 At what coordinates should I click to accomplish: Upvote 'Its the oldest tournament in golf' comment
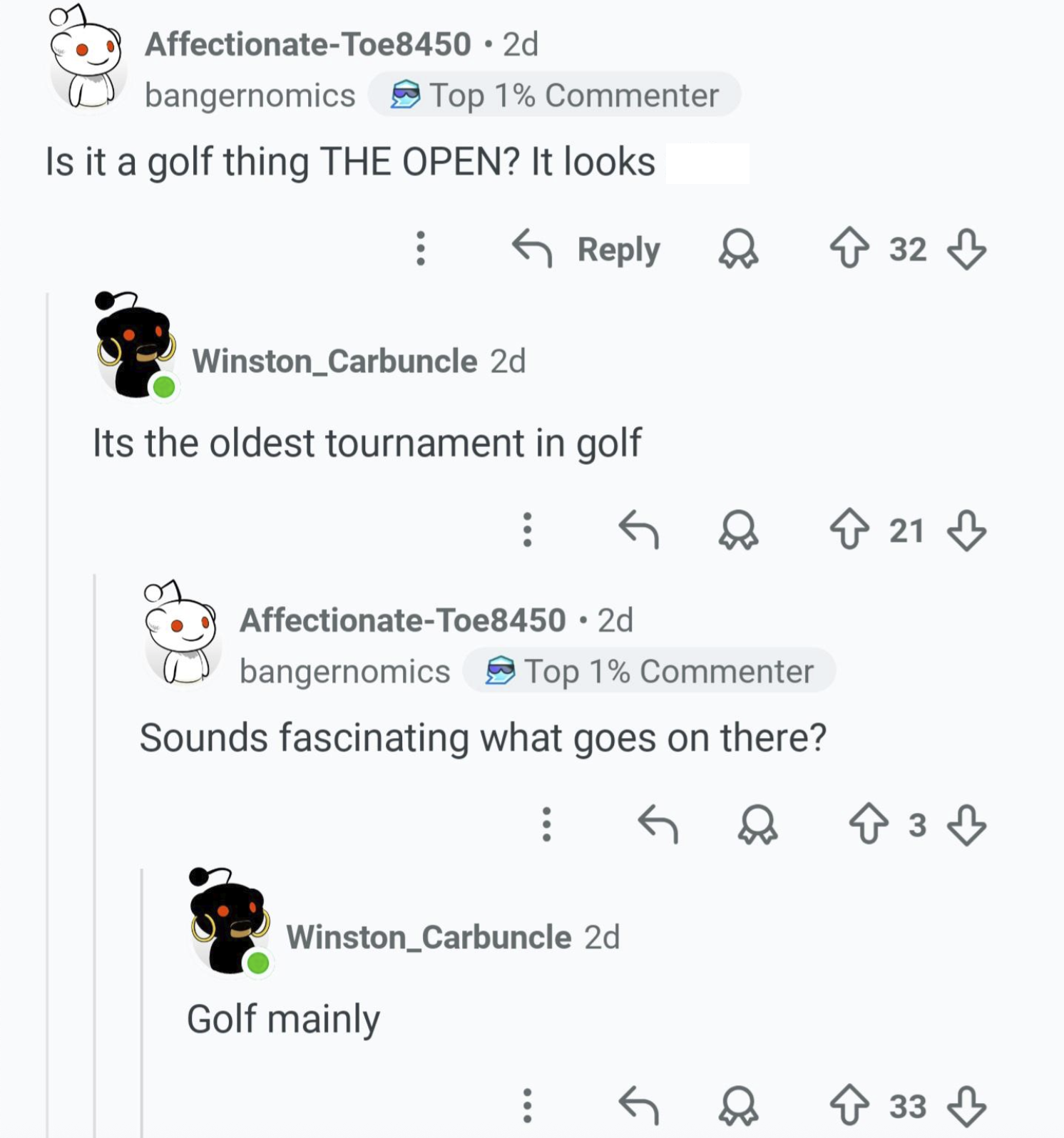pos(849,530)
